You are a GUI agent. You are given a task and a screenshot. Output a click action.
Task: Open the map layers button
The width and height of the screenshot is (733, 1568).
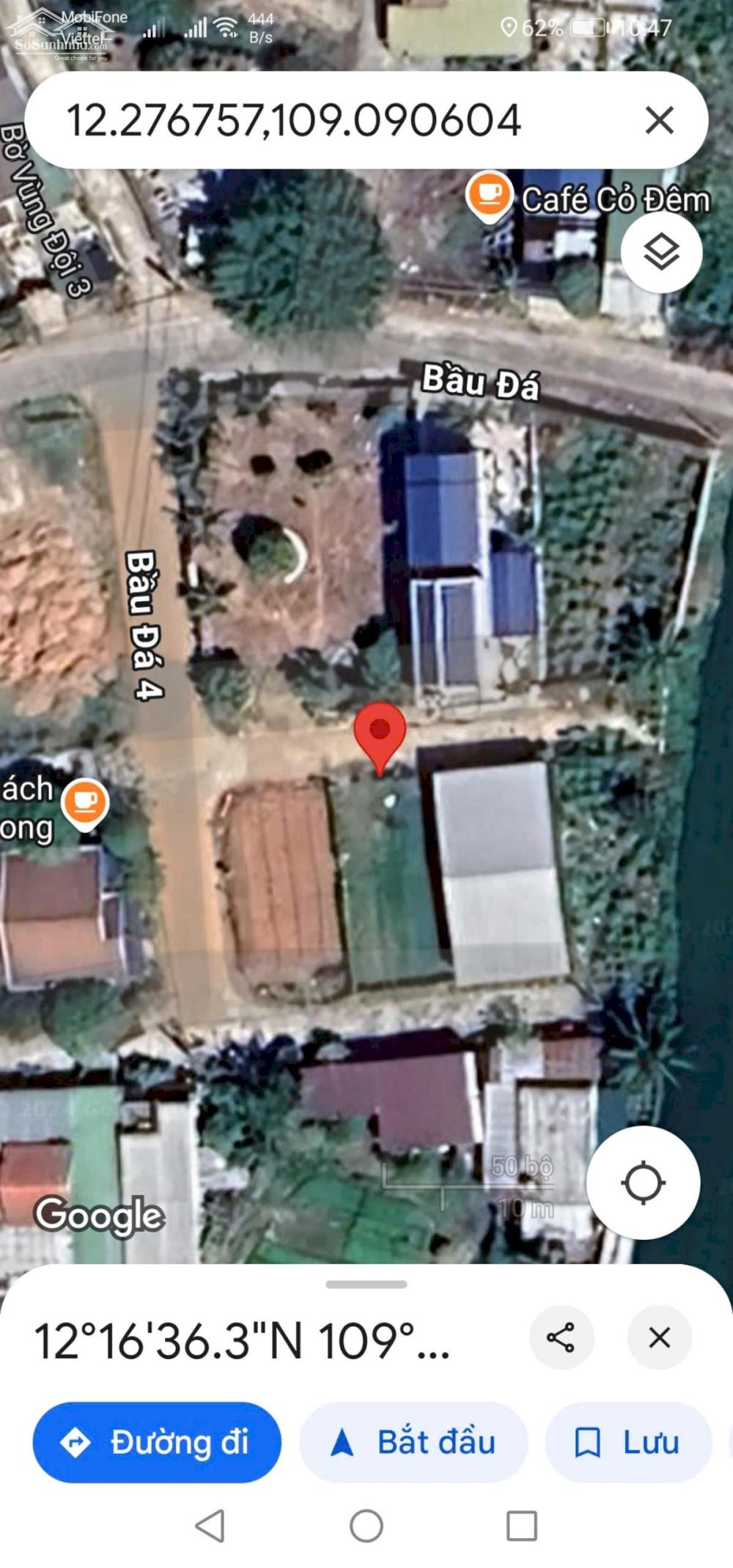coord(661,253)
